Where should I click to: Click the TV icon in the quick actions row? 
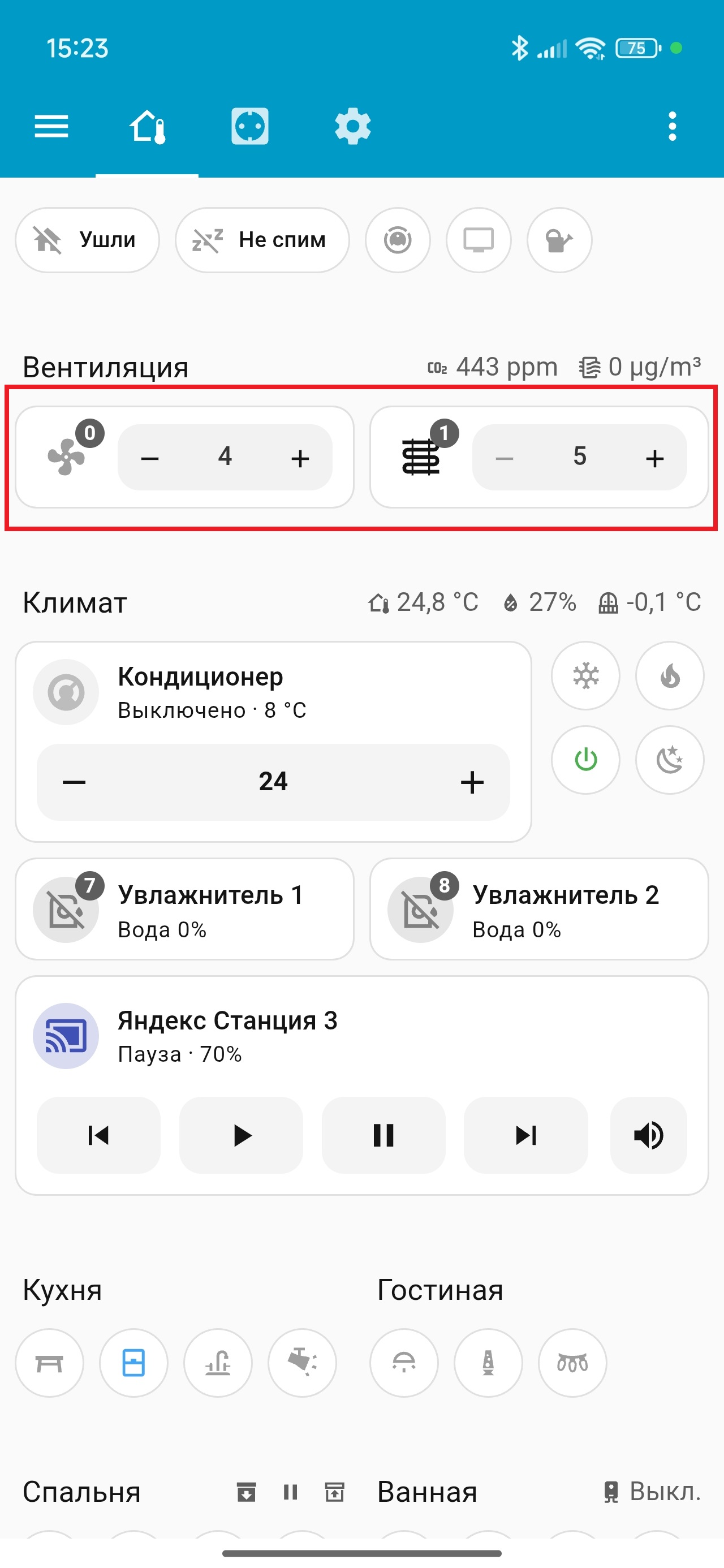(479, 239)
